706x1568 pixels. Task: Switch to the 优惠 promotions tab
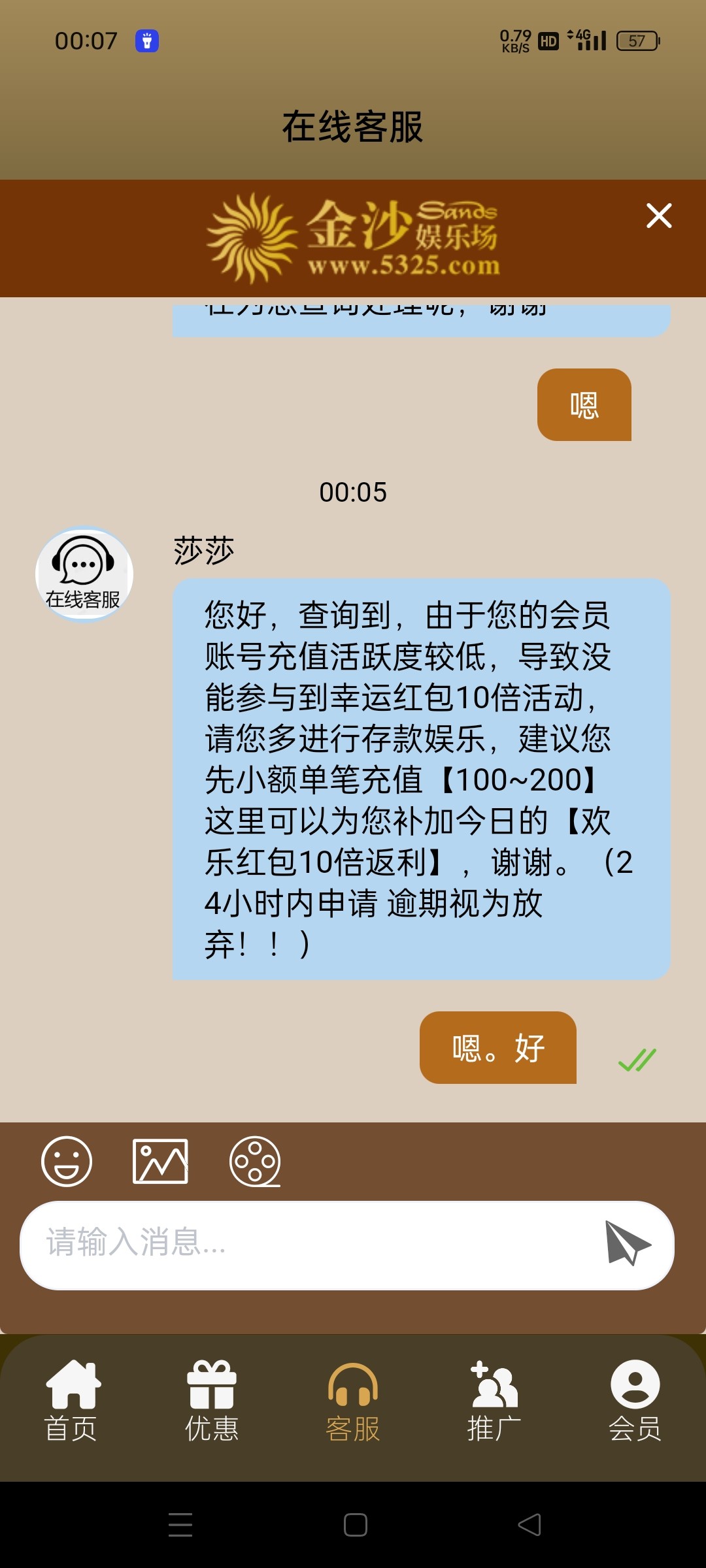(212, 1401)
